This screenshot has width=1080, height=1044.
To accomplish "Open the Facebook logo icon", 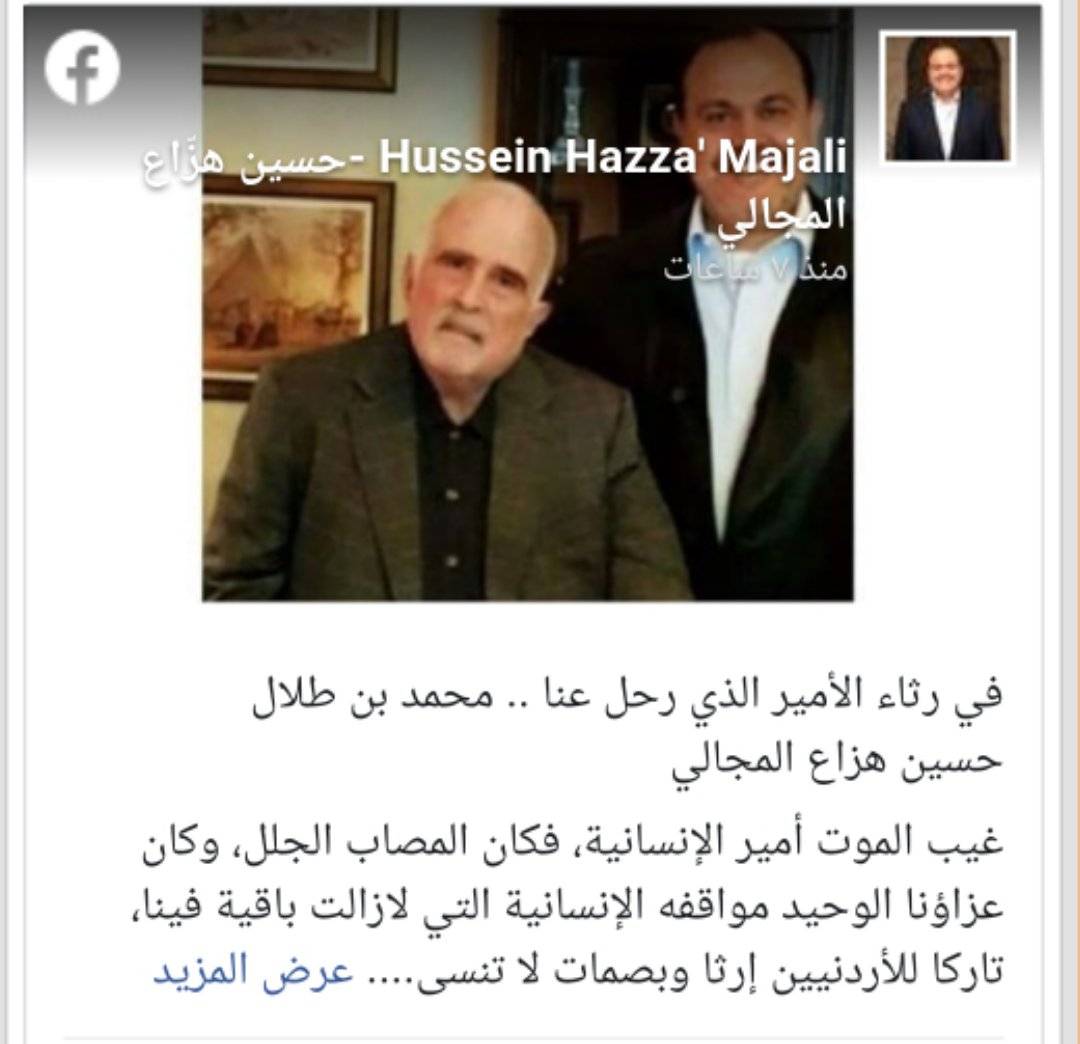I will (83, 68).
